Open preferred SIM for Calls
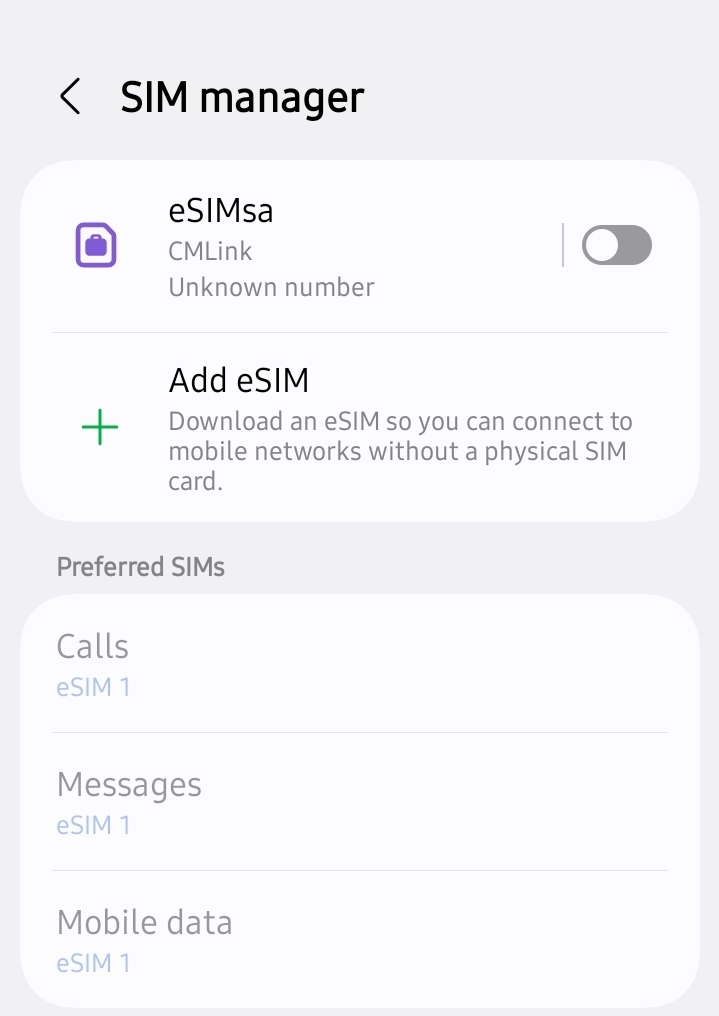 tap(360, 664)
